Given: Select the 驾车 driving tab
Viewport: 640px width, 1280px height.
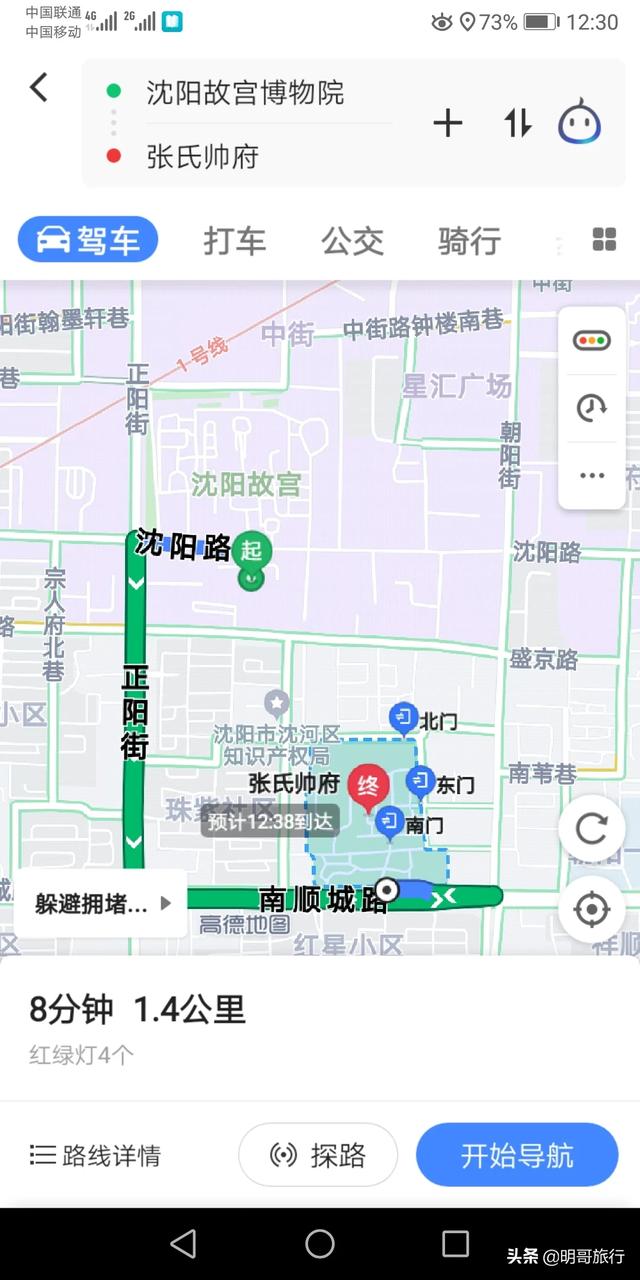Looking at the screenshot, I should [x=88, y=240].
